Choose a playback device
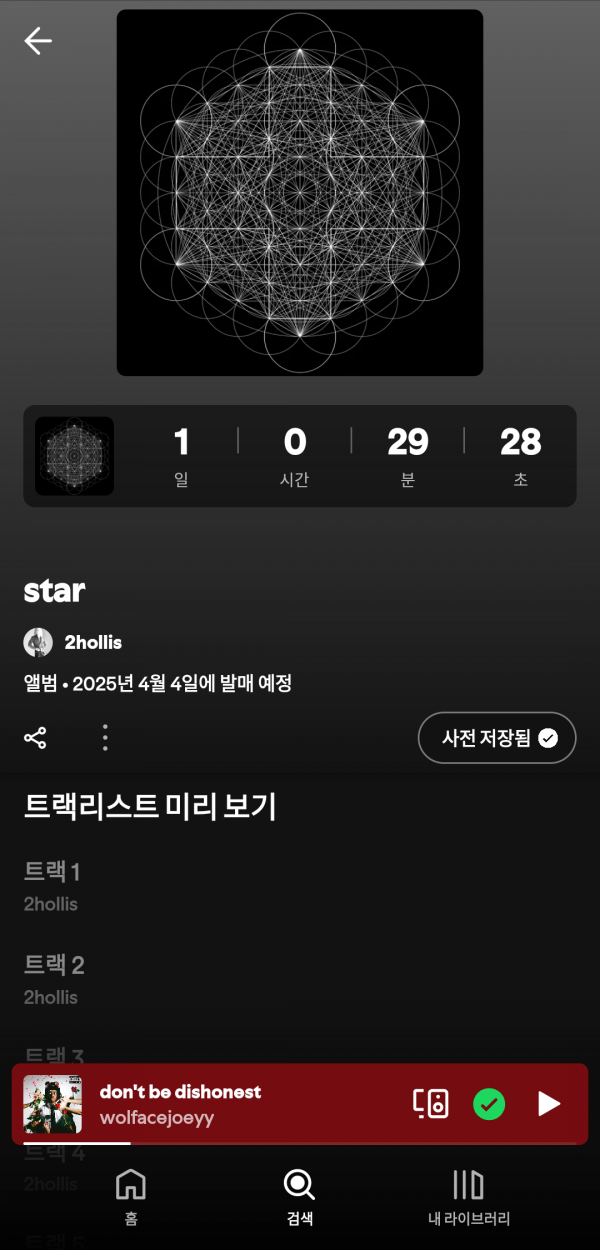The width and height of the screenshot is (600, 1250). coord(431,1104)
